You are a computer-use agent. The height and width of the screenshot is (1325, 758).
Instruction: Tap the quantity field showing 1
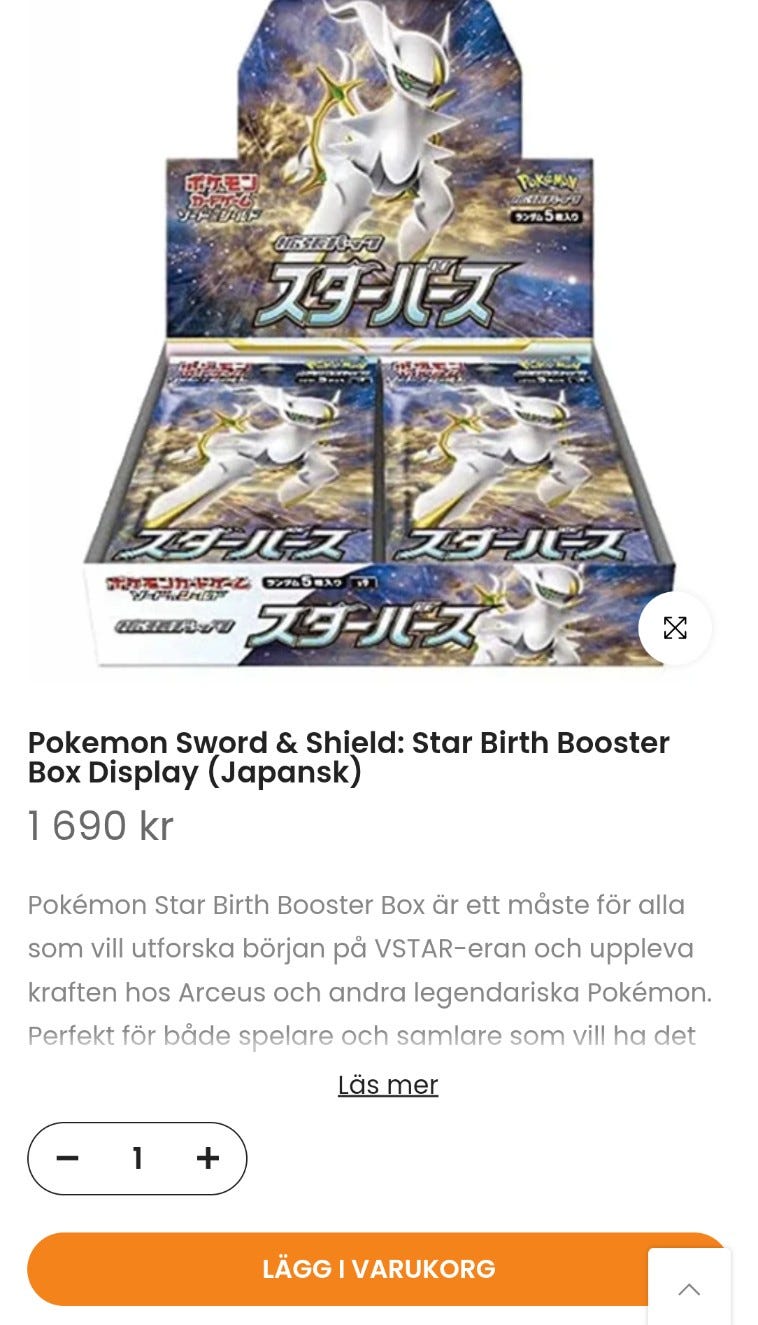[x=137, y=1158]
